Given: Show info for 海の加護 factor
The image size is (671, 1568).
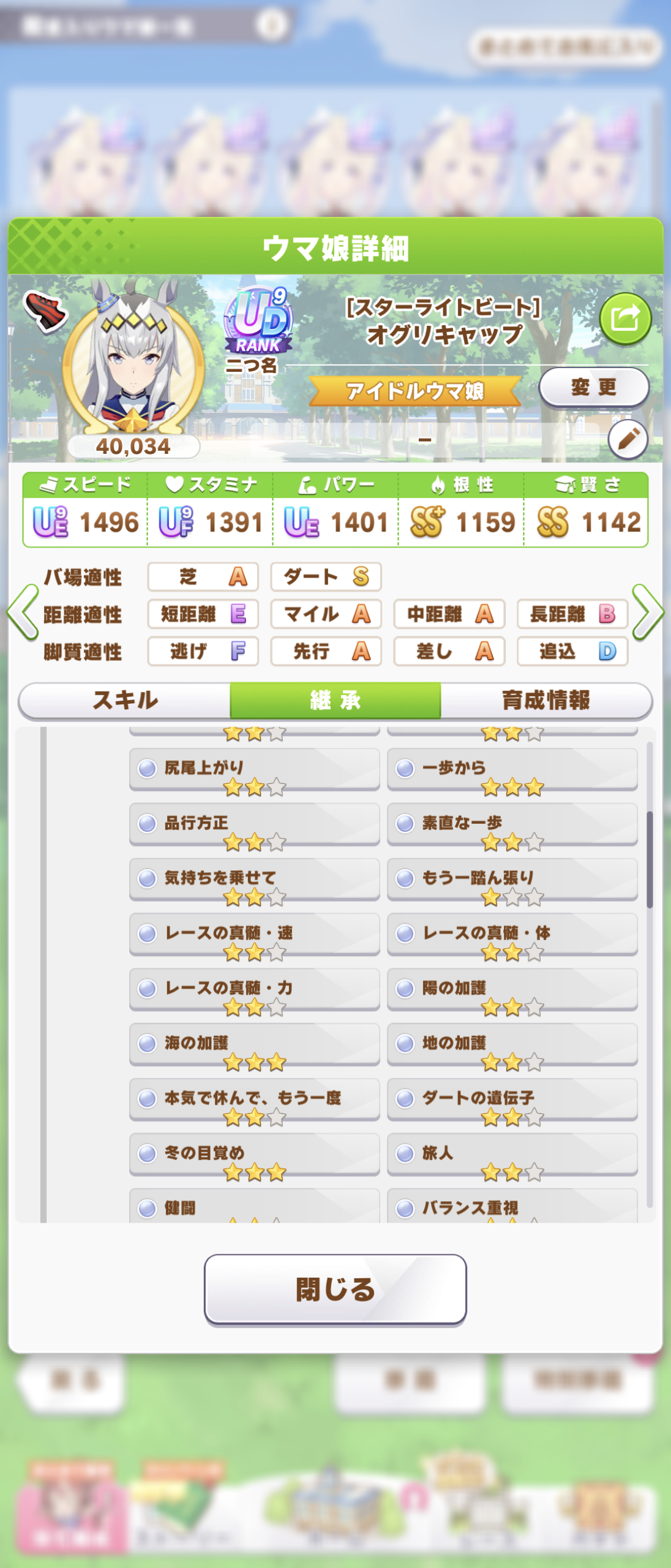Looking at the screenshot, I should pos(254,1043).
